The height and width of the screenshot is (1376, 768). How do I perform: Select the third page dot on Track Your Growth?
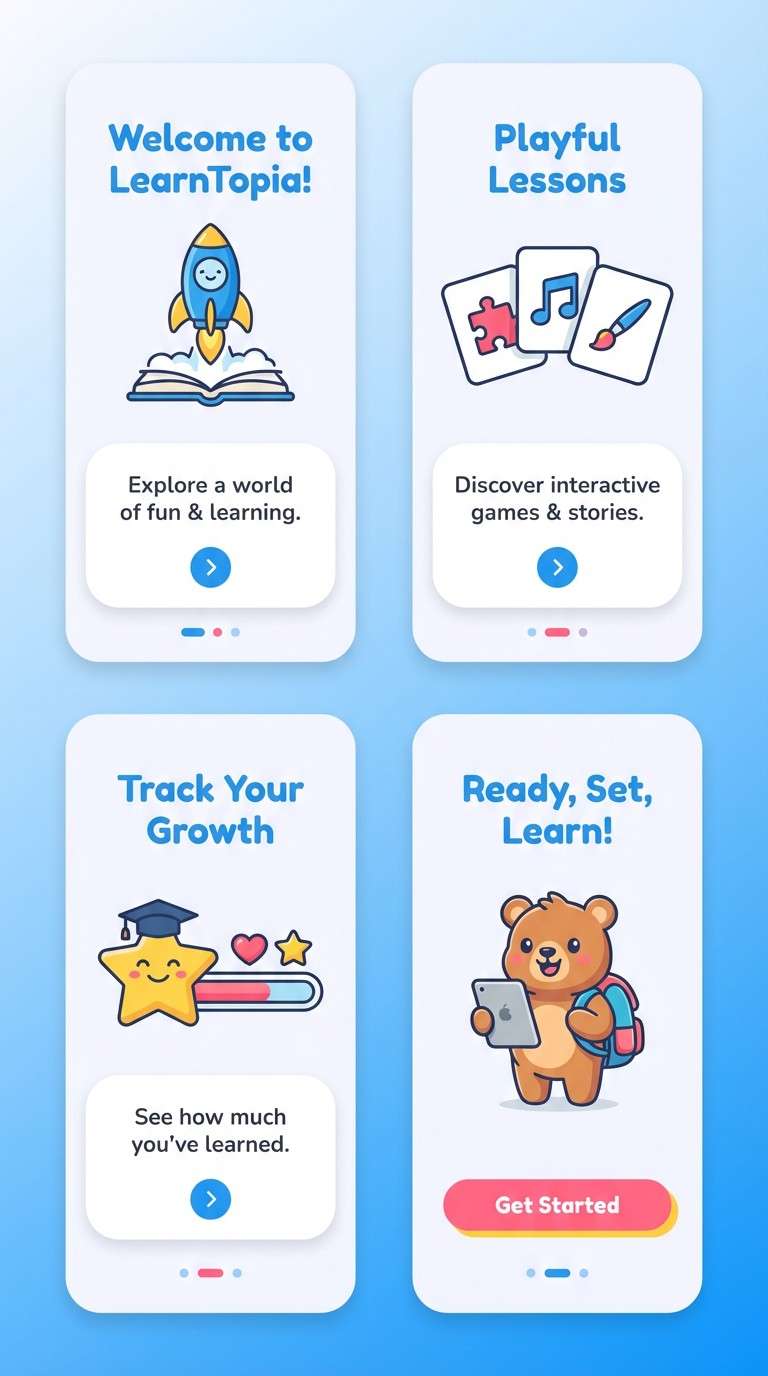point(236,1272)
